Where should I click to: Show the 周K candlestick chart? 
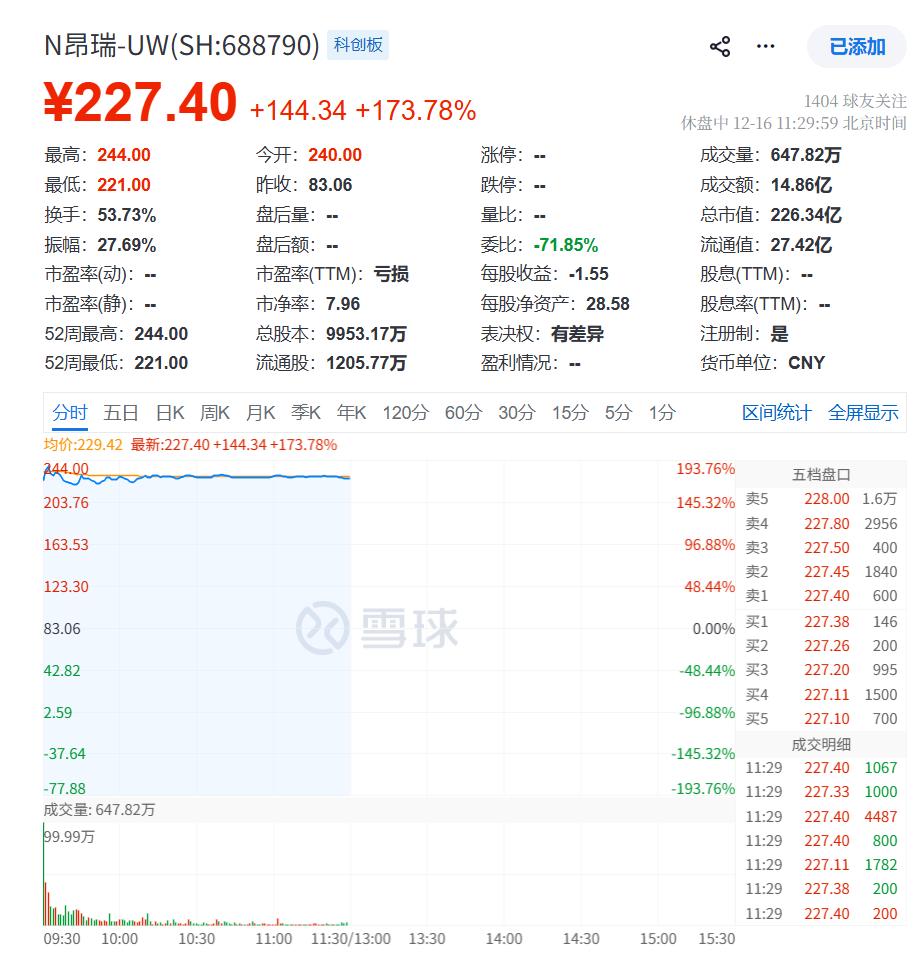coord(215,413)
